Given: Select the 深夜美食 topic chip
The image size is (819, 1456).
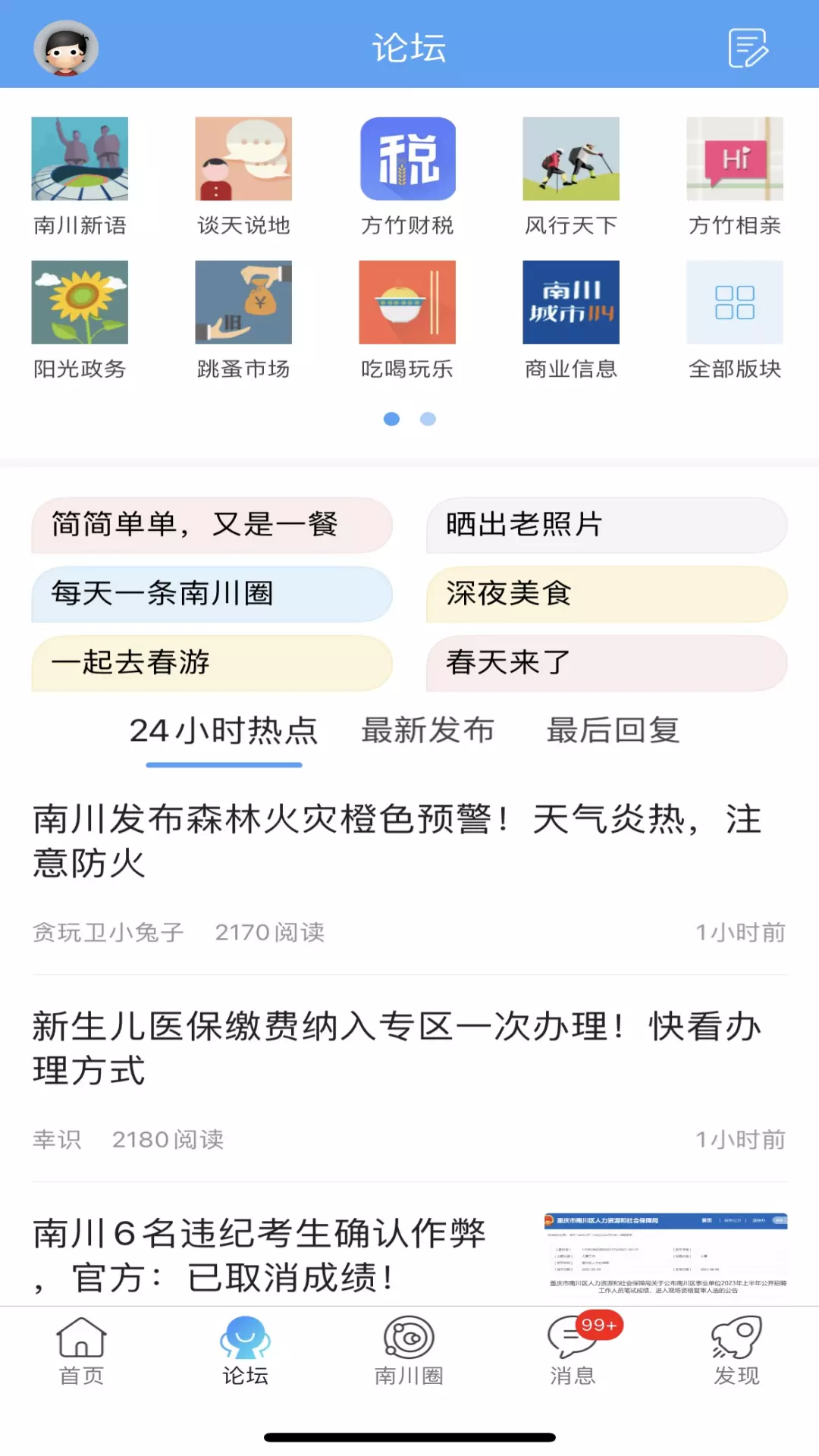Looking at the screenshot, I should tap(607, 594).
